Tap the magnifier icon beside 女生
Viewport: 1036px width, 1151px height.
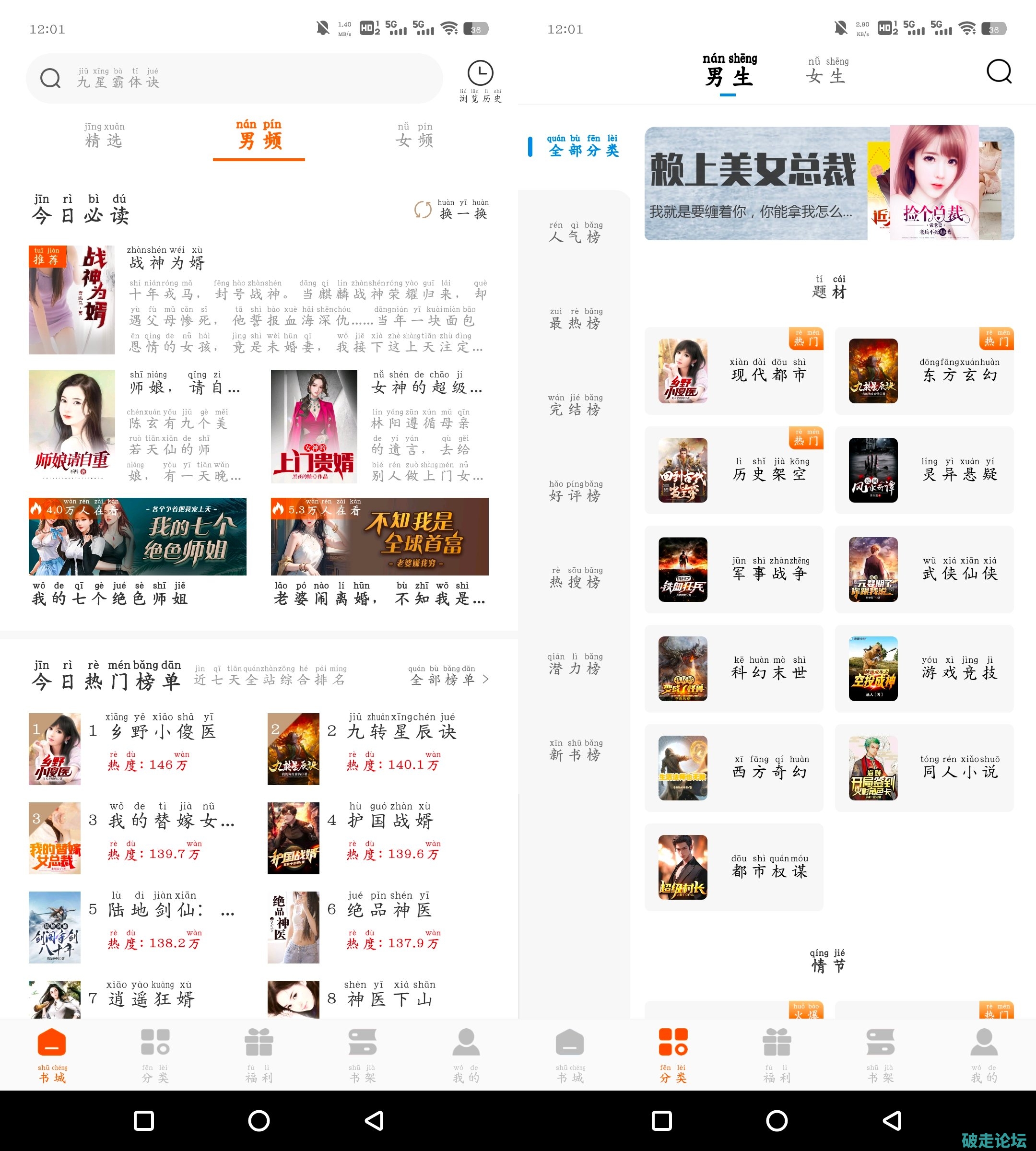(999, 72)
